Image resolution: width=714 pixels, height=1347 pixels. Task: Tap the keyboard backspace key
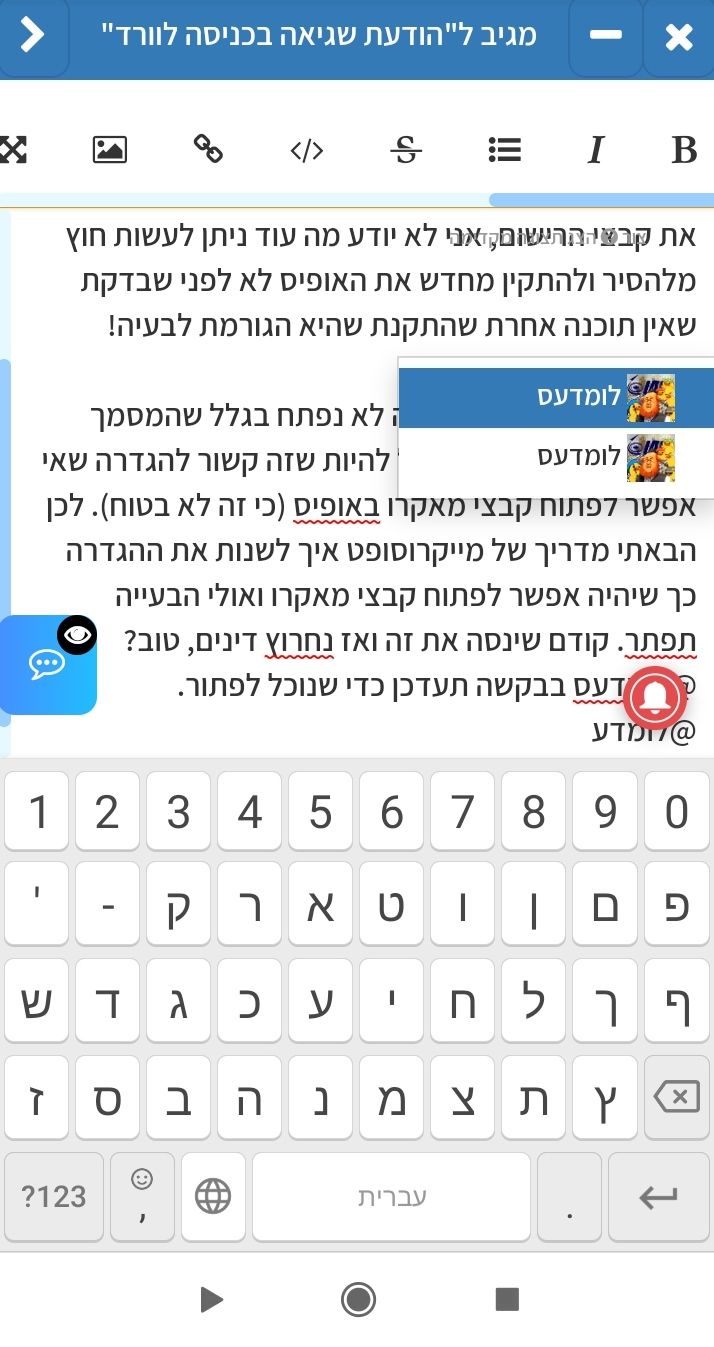[x=677, y=1098]
